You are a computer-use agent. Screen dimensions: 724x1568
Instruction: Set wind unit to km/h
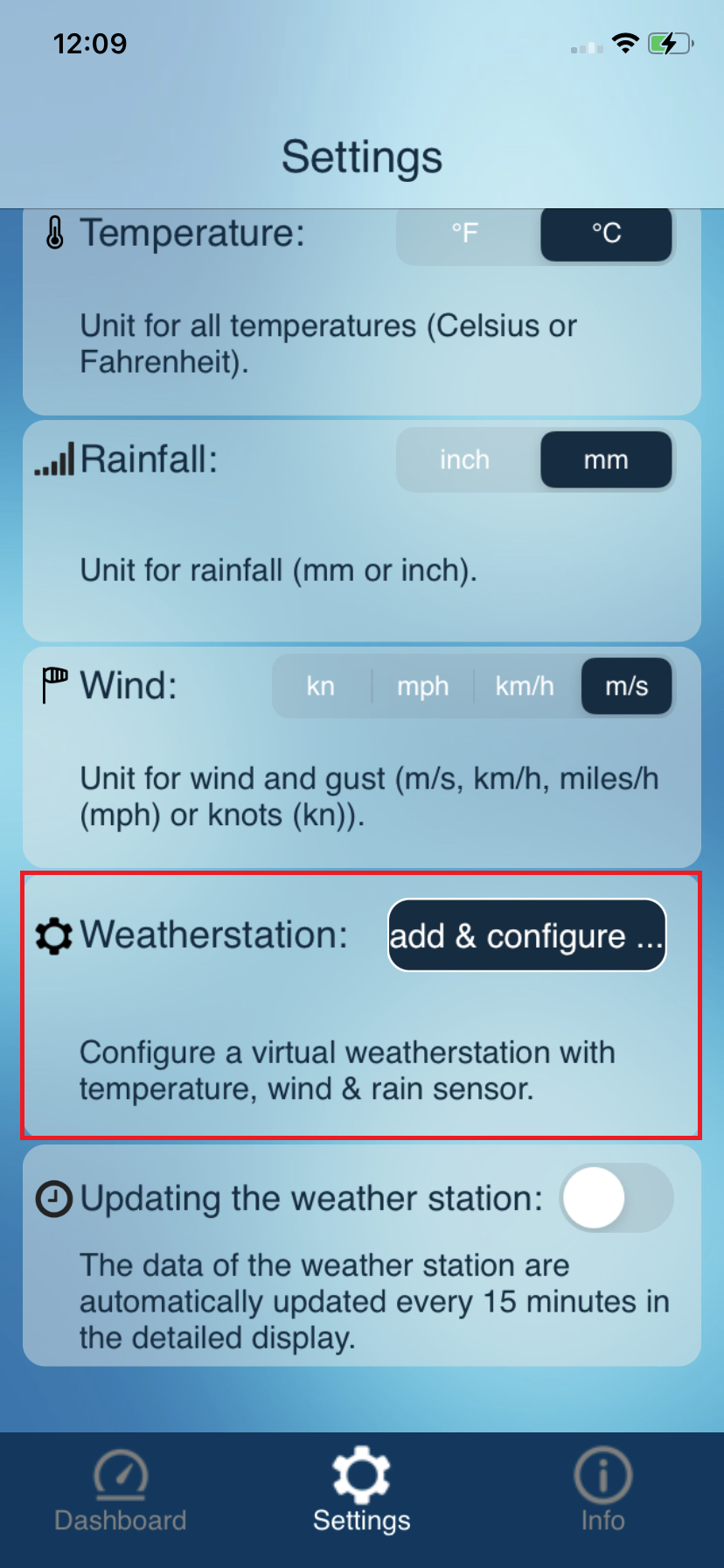(525, 687)
